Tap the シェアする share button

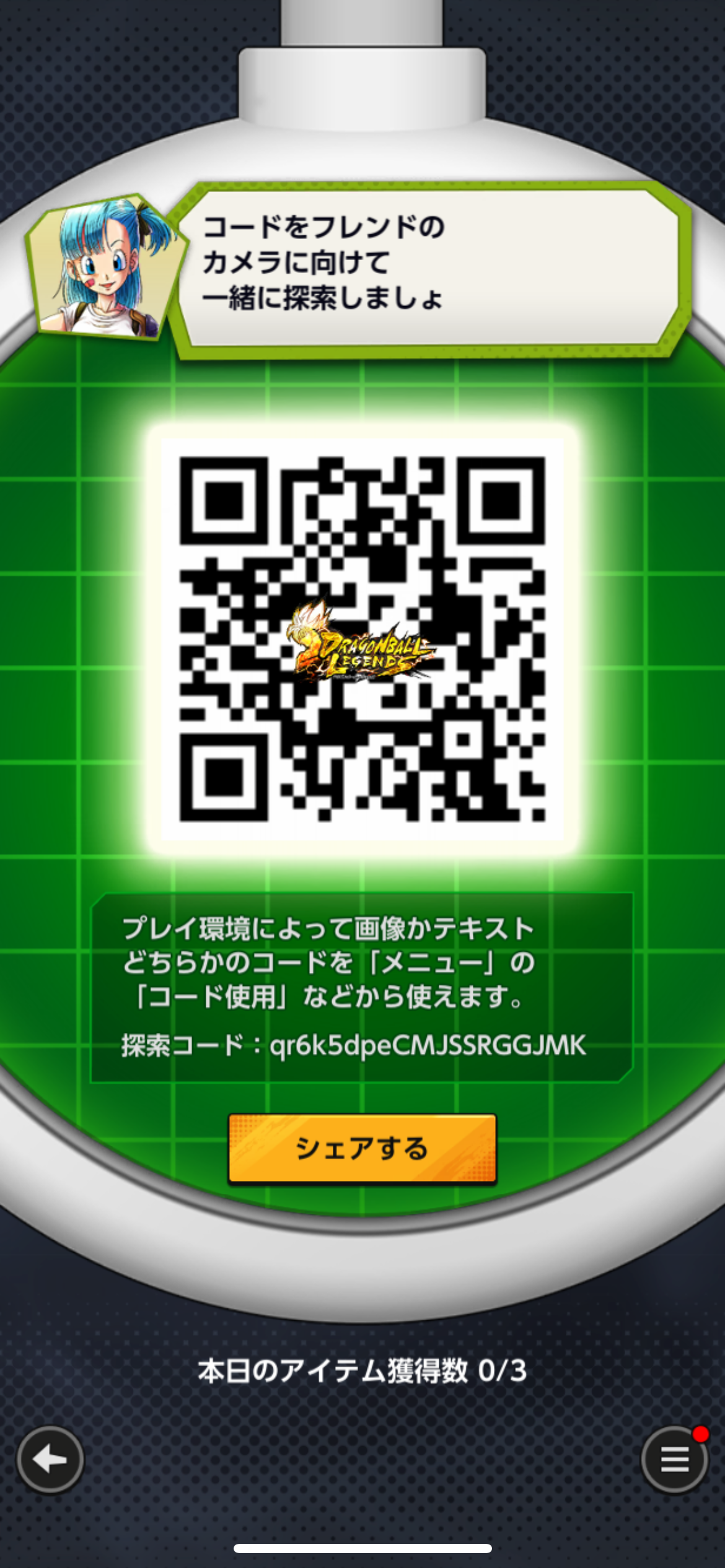pos(362,1149)
